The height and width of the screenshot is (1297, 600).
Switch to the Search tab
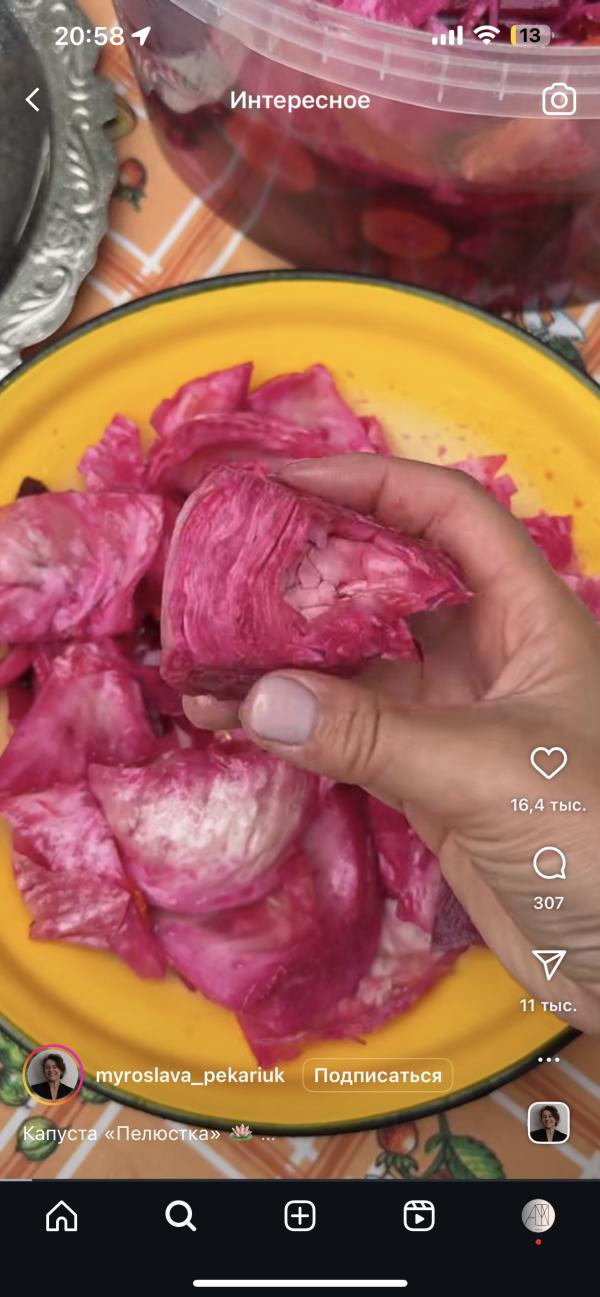(x=180, y=1216)
